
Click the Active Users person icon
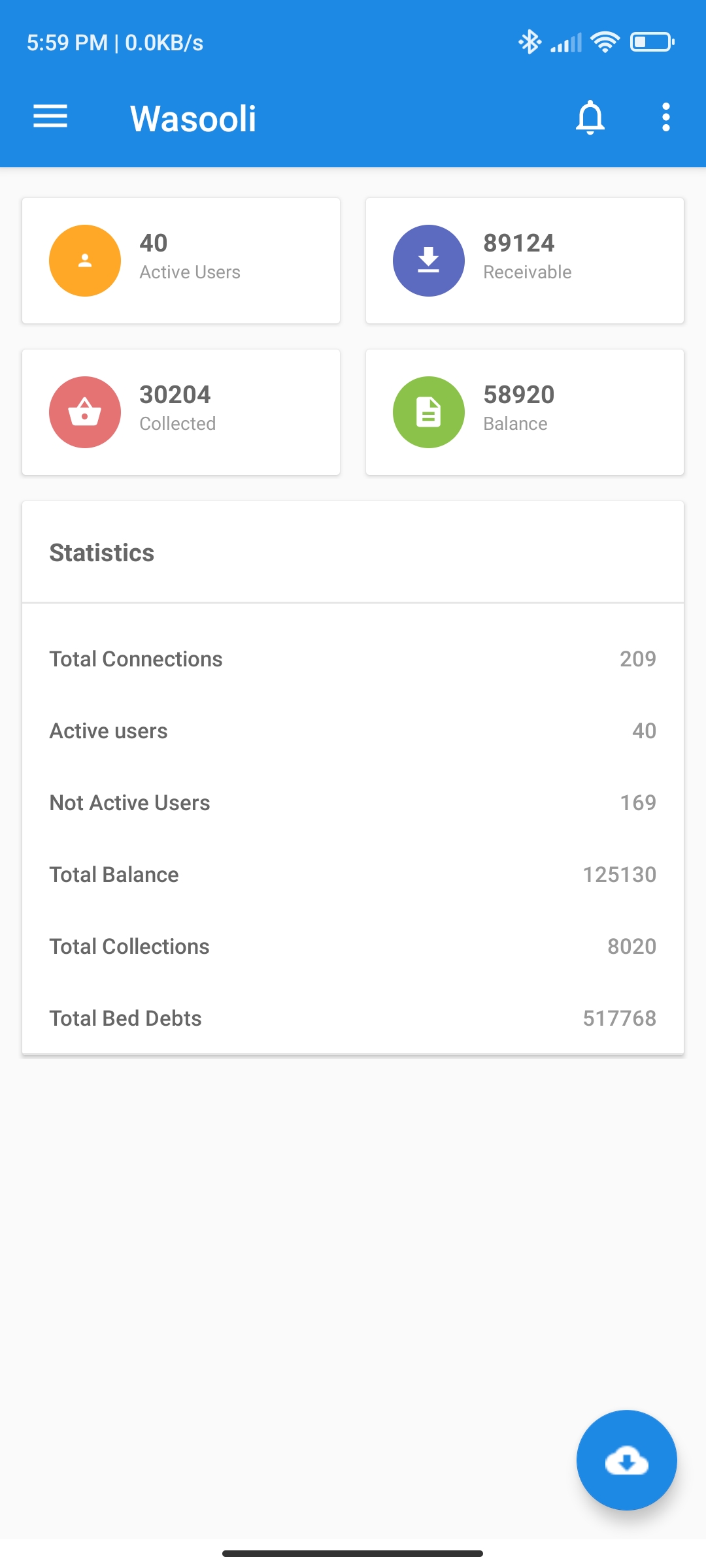click(84, 260)
